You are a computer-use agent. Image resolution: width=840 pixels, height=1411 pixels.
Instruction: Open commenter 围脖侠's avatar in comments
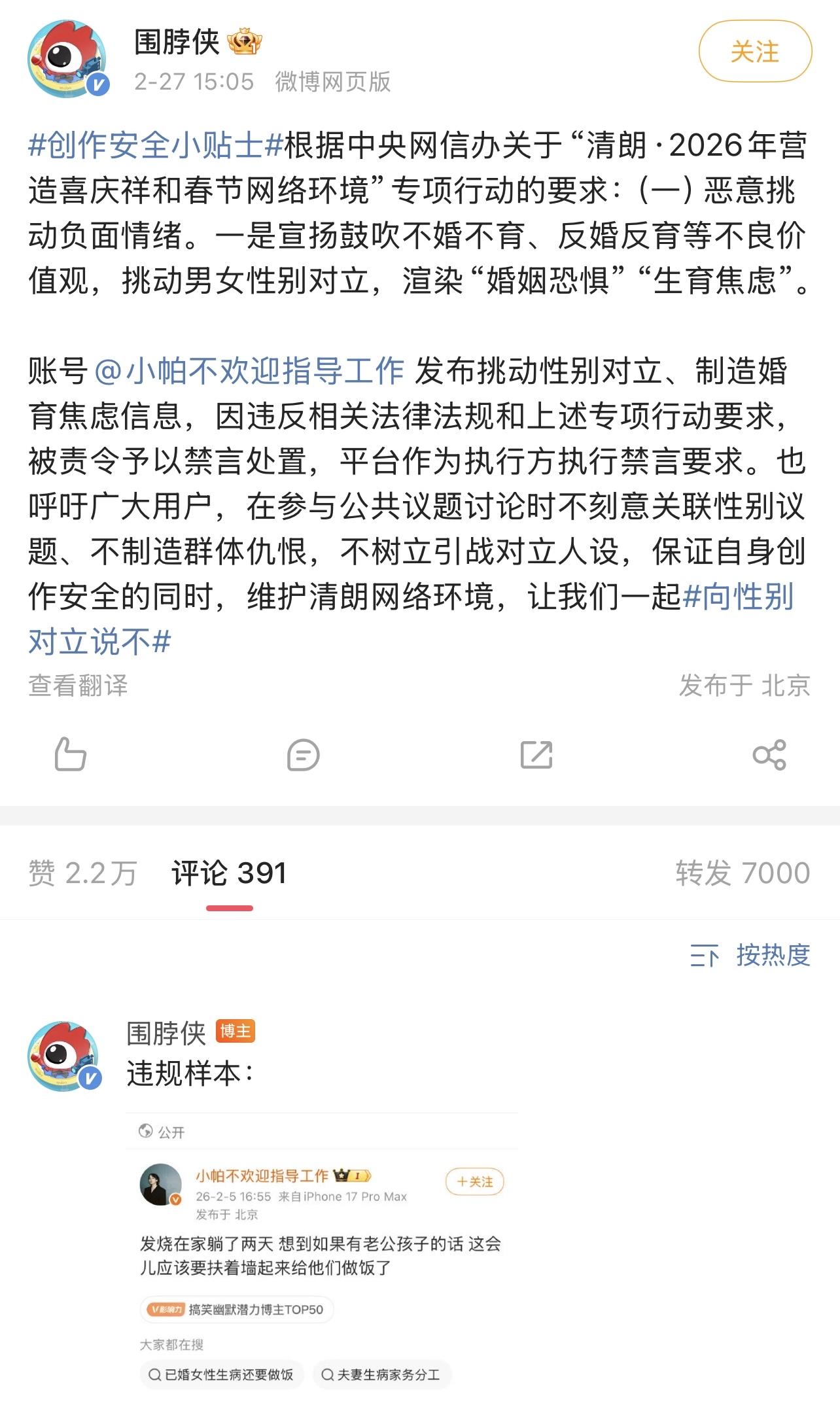(64, 1055)
